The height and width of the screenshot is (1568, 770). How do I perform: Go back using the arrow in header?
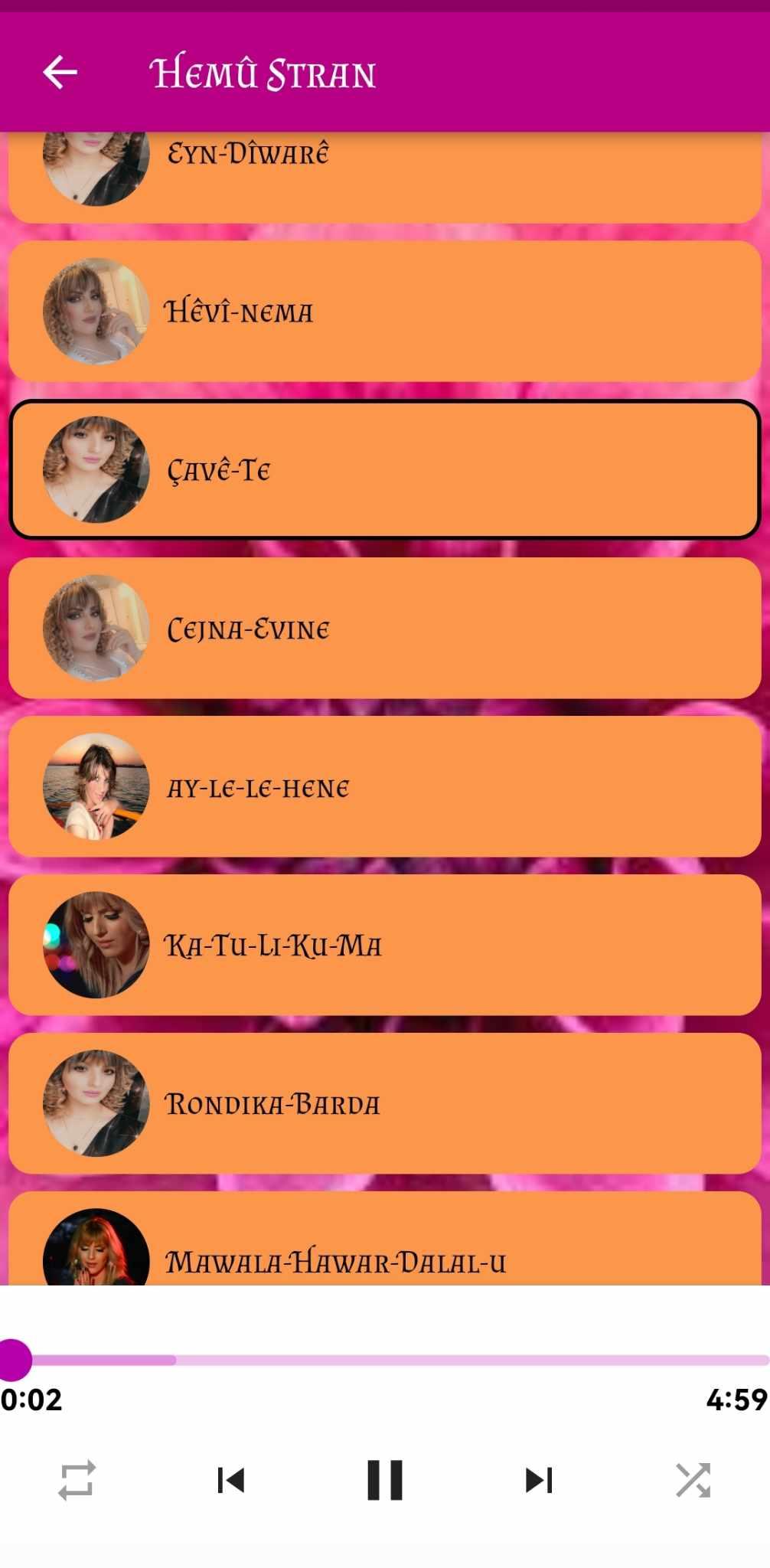pyautogui.click(x=60, y=73)
